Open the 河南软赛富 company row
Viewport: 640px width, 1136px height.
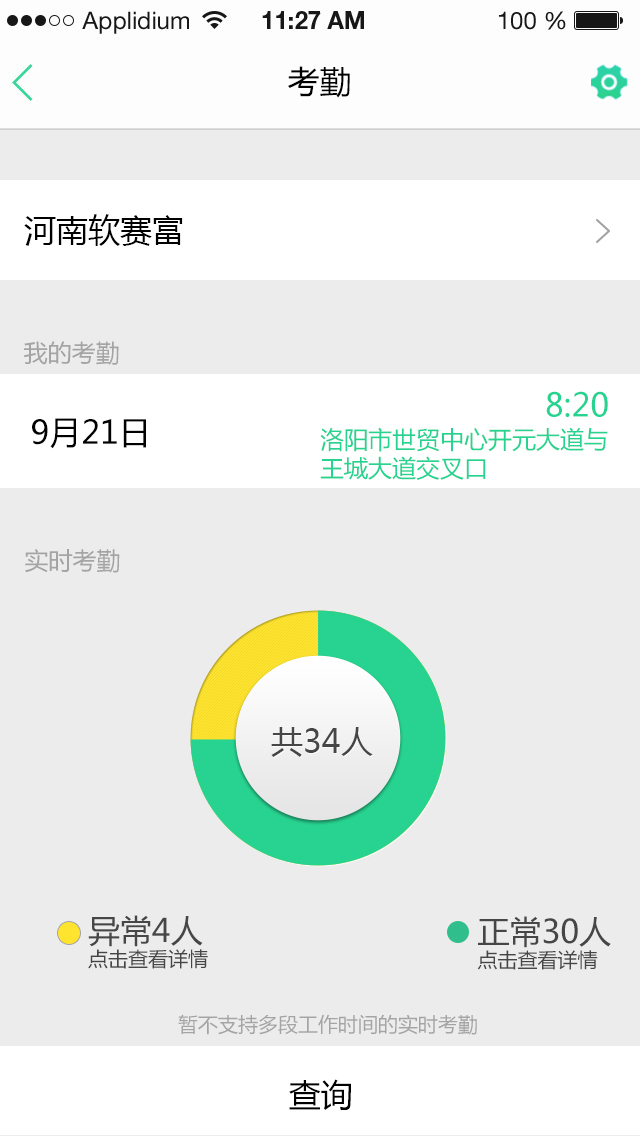(x=320, y=230)
